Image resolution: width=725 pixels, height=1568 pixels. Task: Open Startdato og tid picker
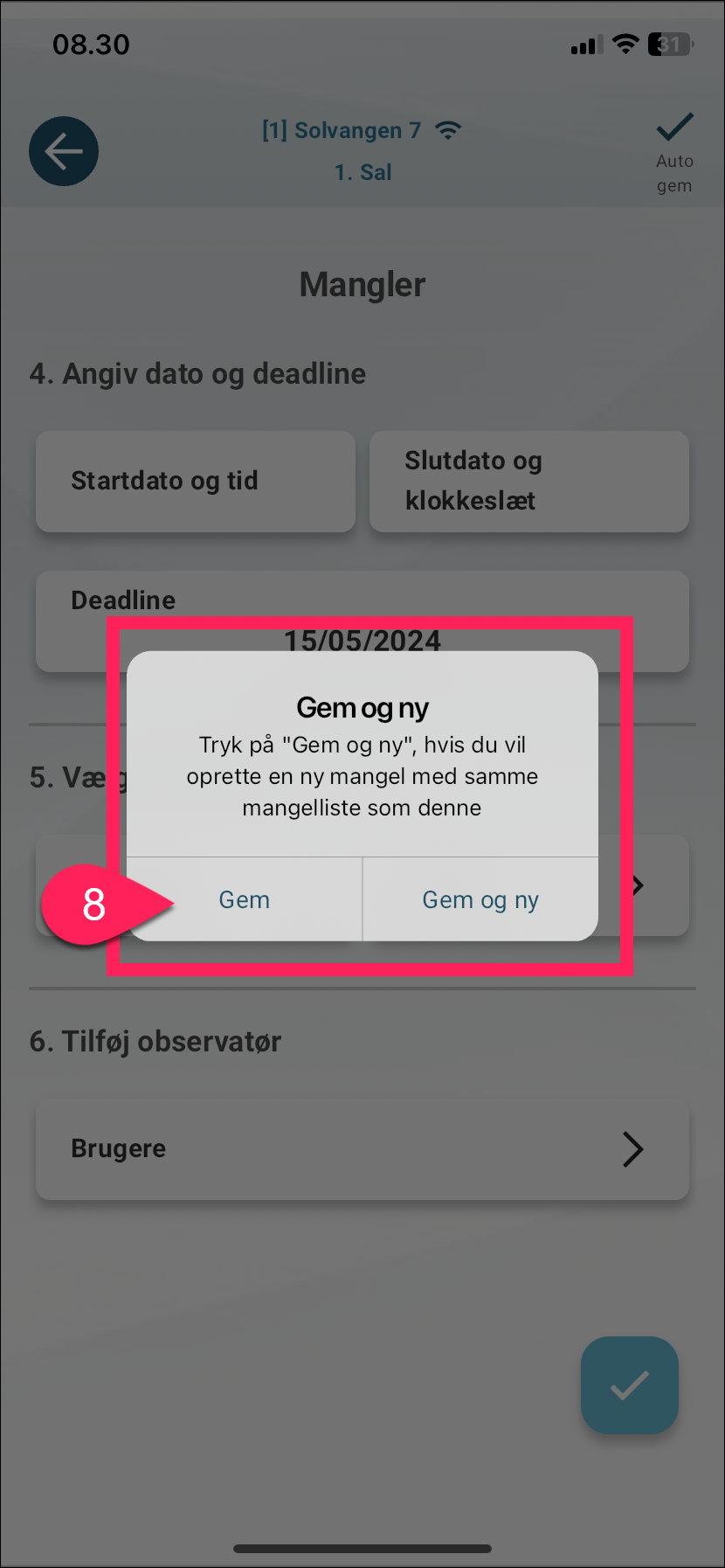pyautogui.click(x=196, y=481)
